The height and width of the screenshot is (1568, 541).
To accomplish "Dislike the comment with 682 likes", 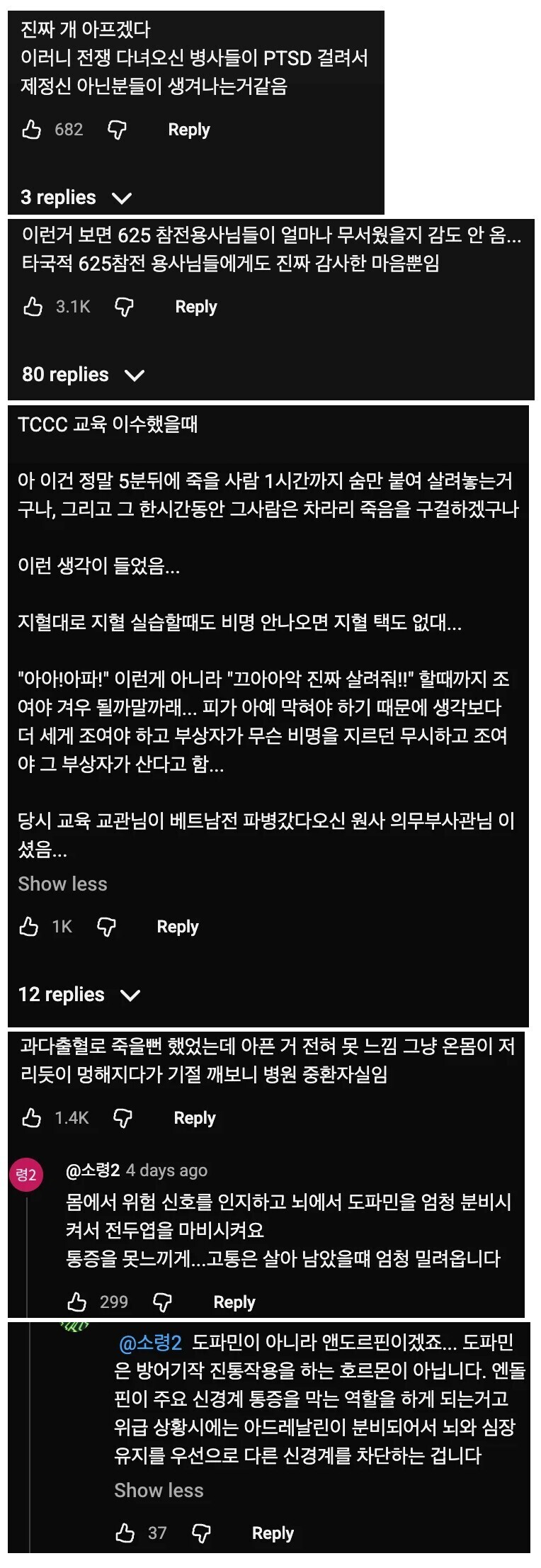I will [x=117, y=130].
